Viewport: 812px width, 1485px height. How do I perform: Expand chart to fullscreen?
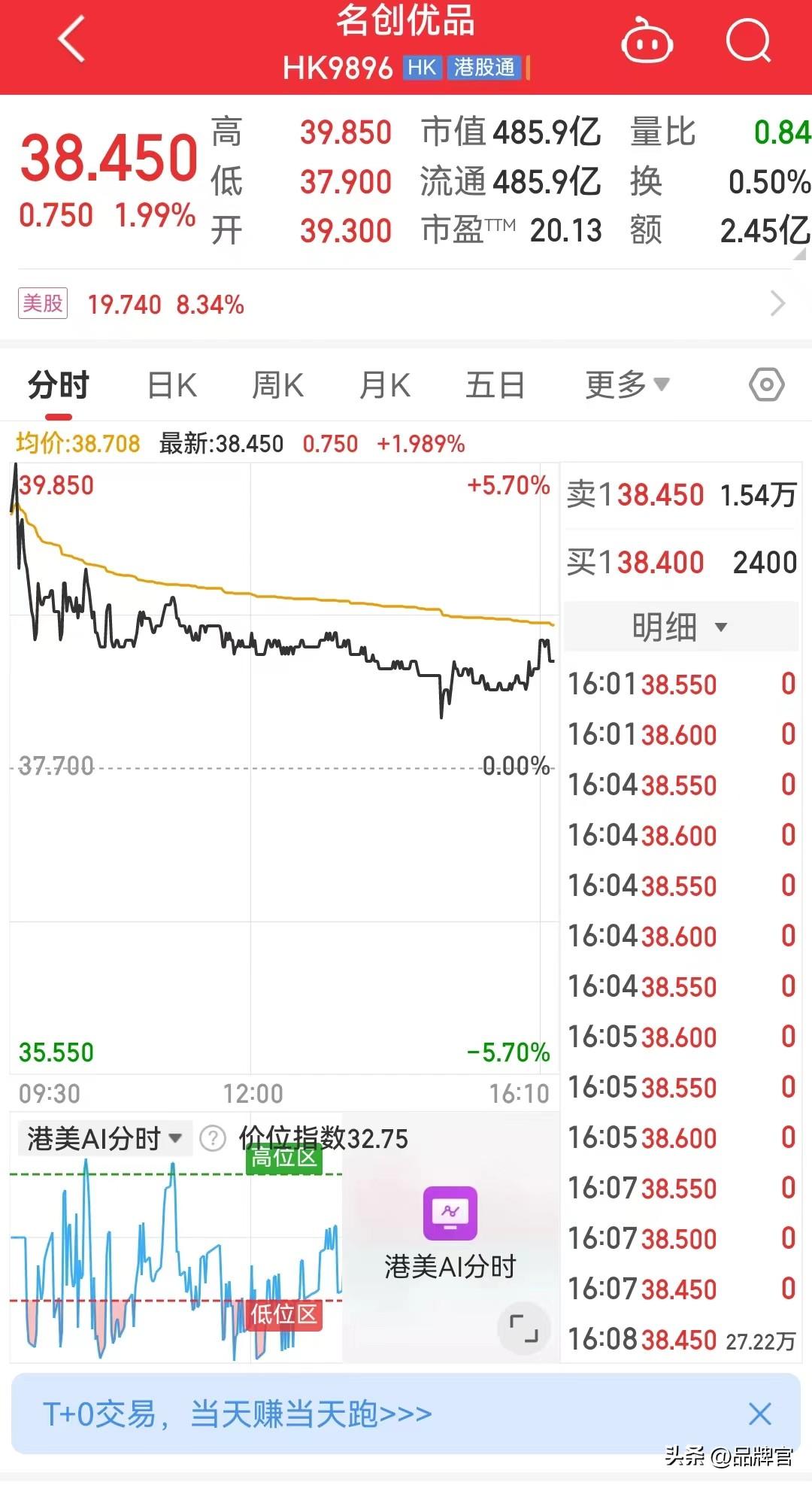click(524, 1329)
